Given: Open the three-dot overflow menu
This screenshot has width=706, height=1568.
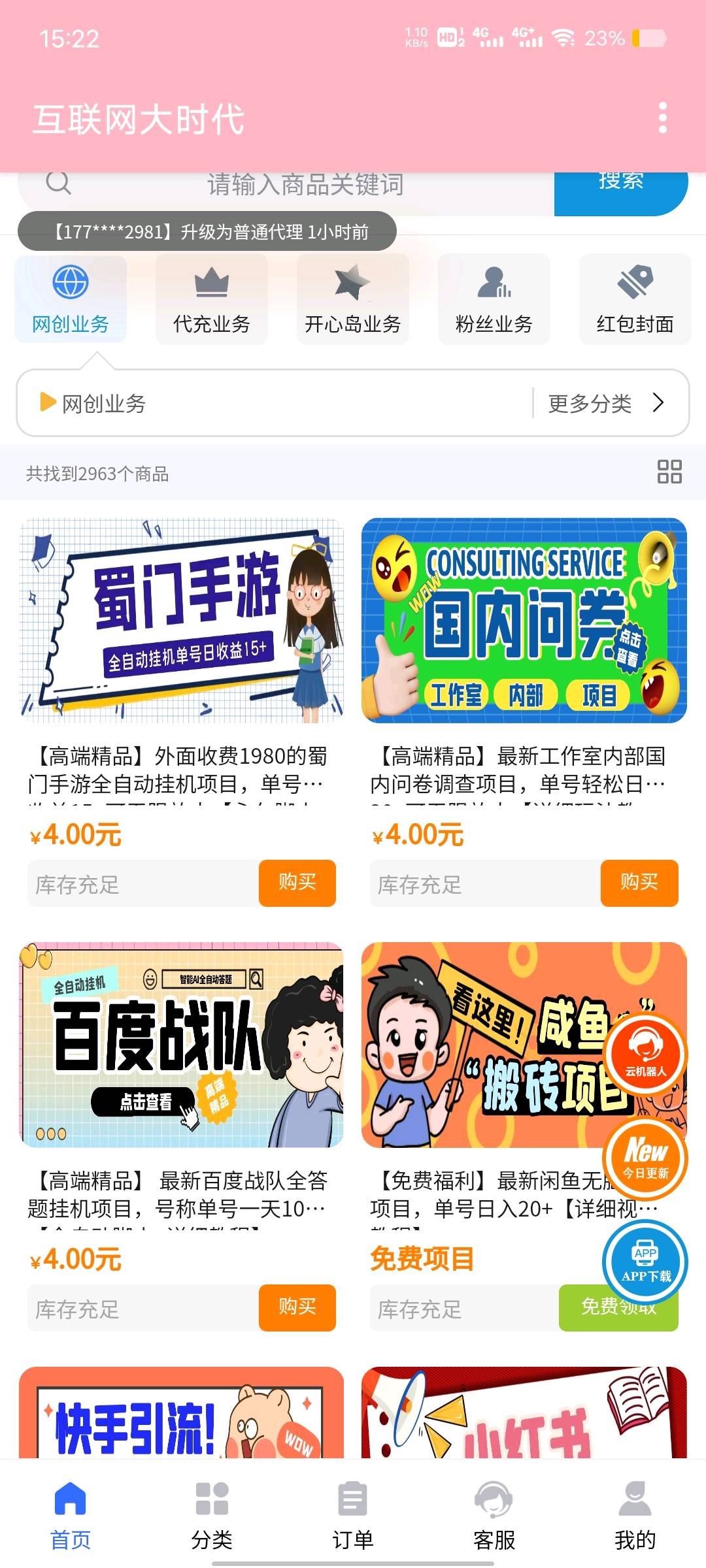Looking at the screenshot, I should pos(663,118).
